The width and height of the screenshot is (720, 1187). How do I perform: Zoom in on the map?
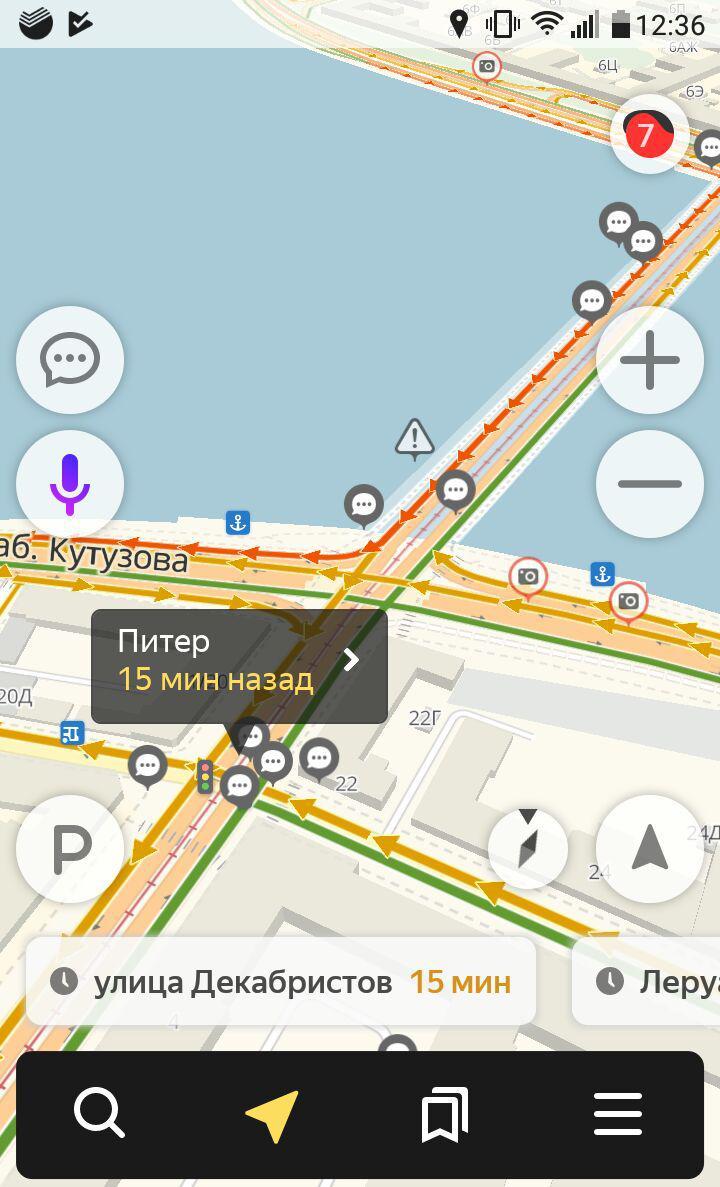click(x=650, y=360)
